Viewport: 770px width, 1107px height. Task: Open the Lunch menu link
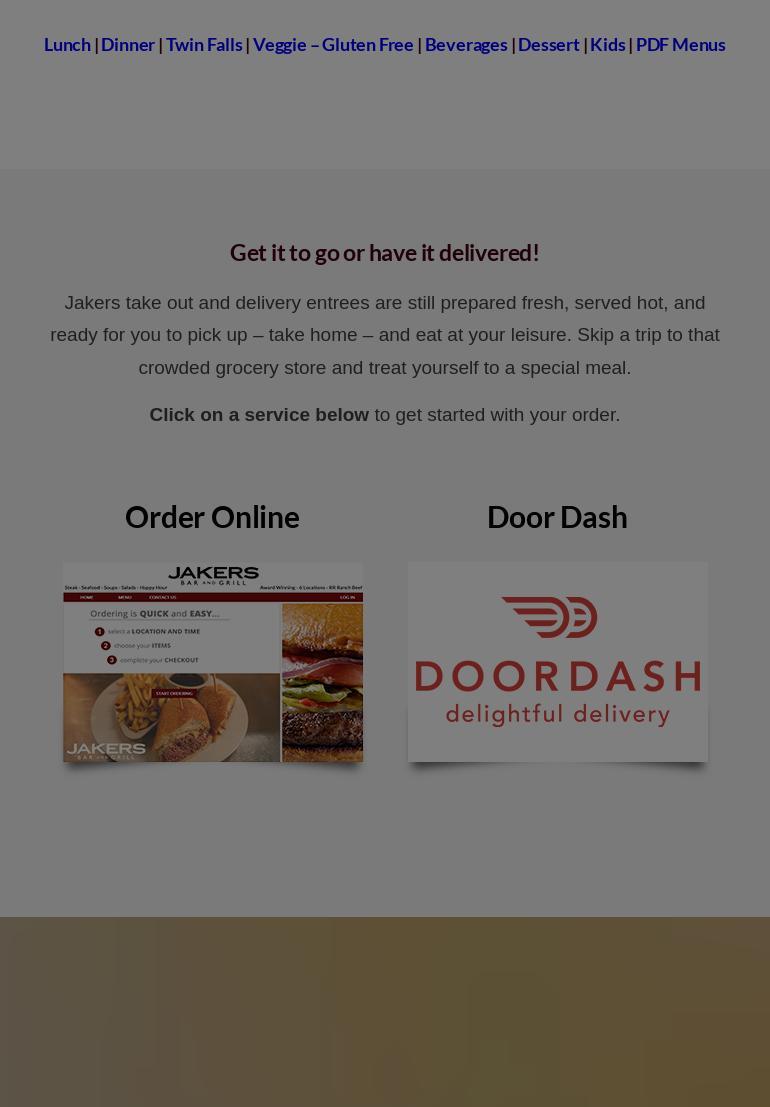click(x=67, y=45)
